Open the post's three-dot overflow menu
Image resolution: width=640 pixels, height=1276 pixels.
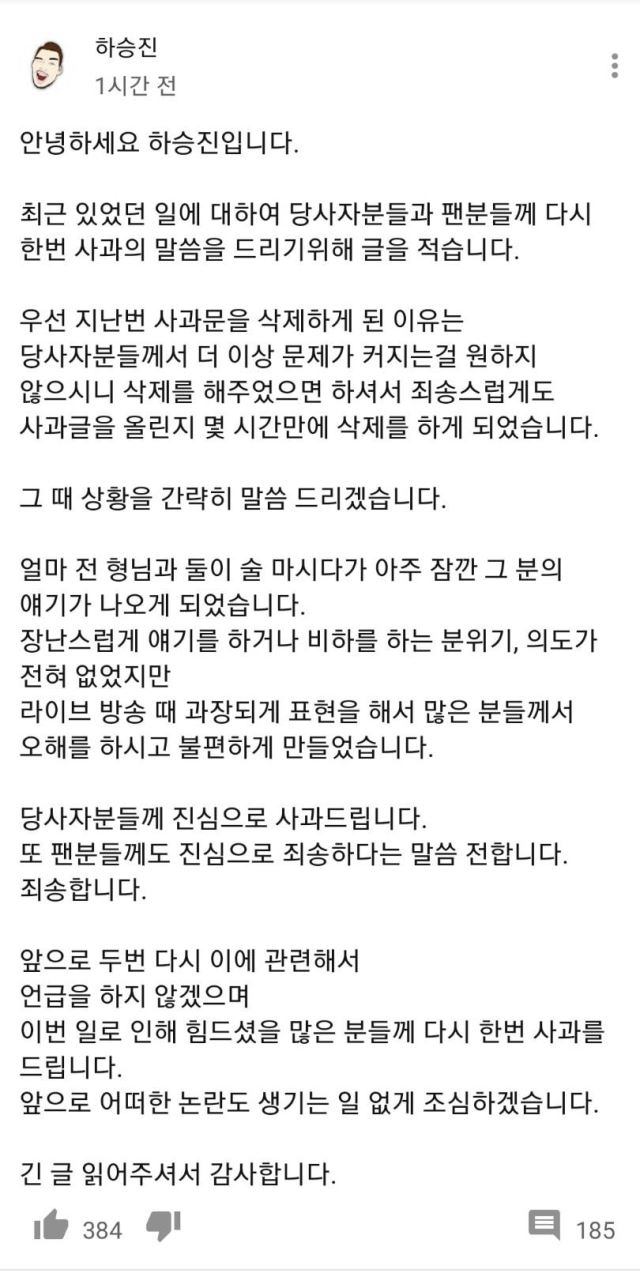[x=614, y=66]
